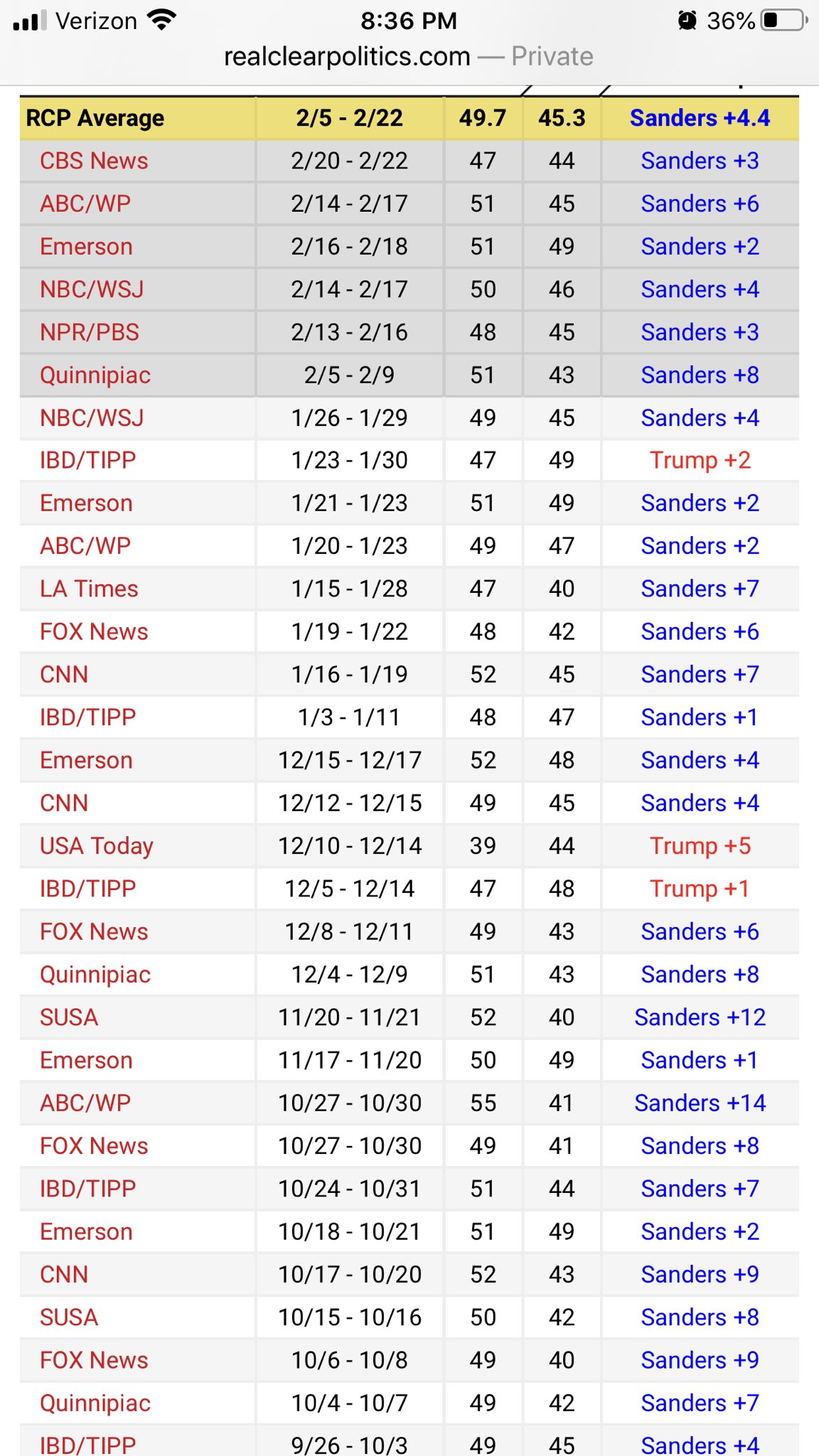Open SUSA poll dated 10/15 - 10/16
Image resolution: width=819 pixels, height=1456 pixels.
69,1317
